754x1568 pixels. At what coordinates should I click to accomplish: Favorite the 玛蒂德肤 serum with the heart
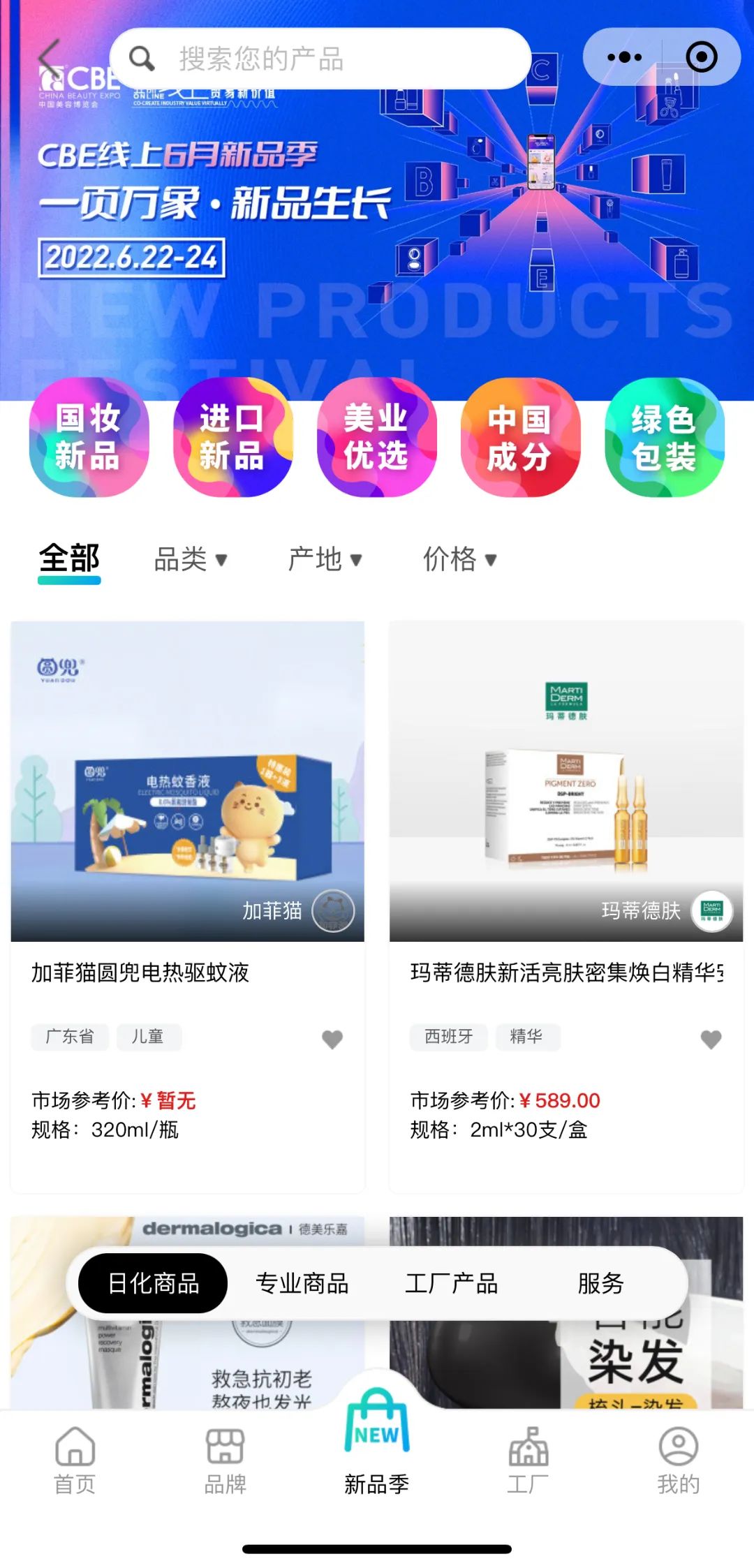(x=711, y=1037)
